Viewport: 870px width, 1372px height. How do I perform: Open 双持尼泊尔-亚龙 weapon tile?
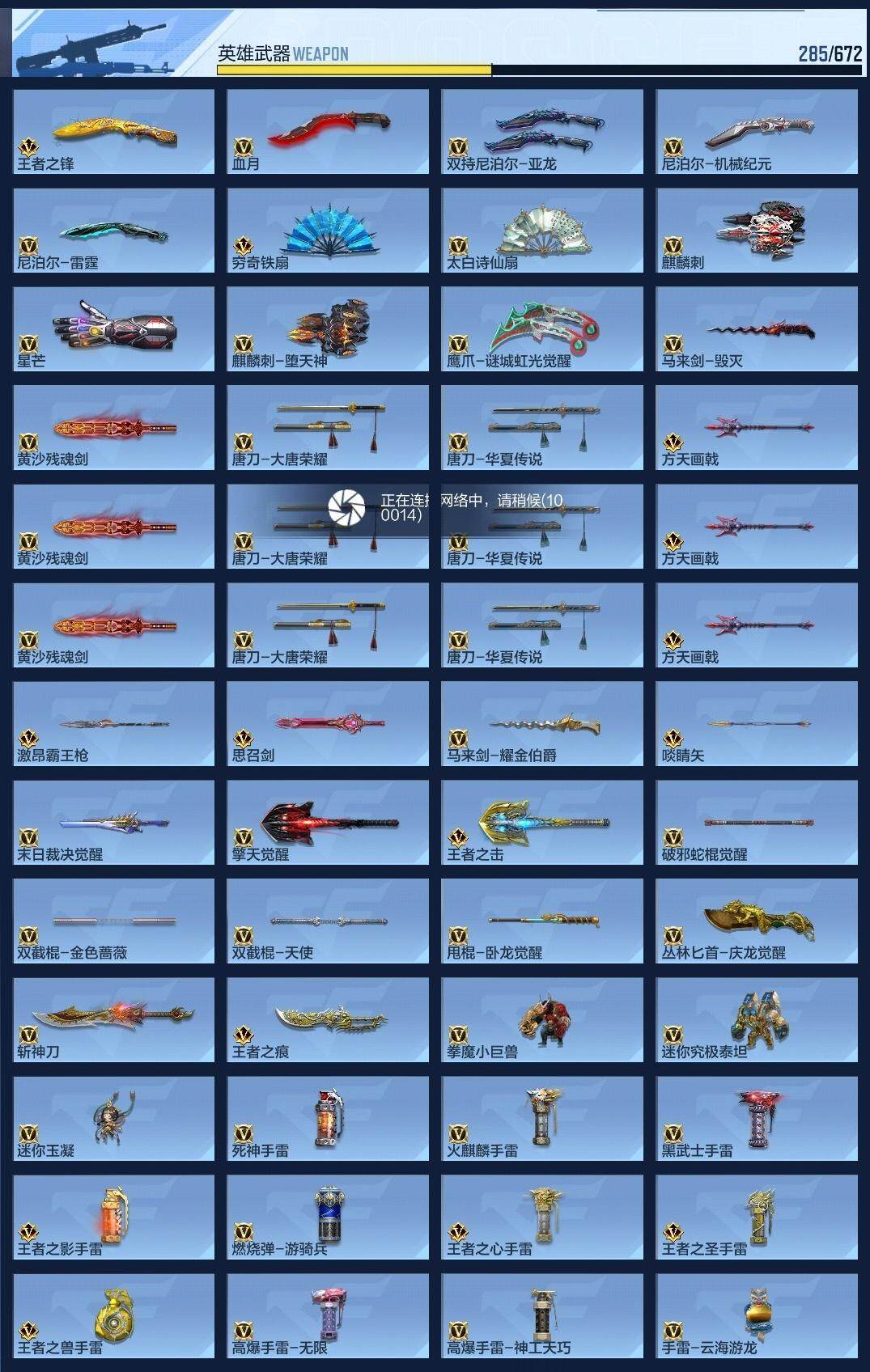542,131
